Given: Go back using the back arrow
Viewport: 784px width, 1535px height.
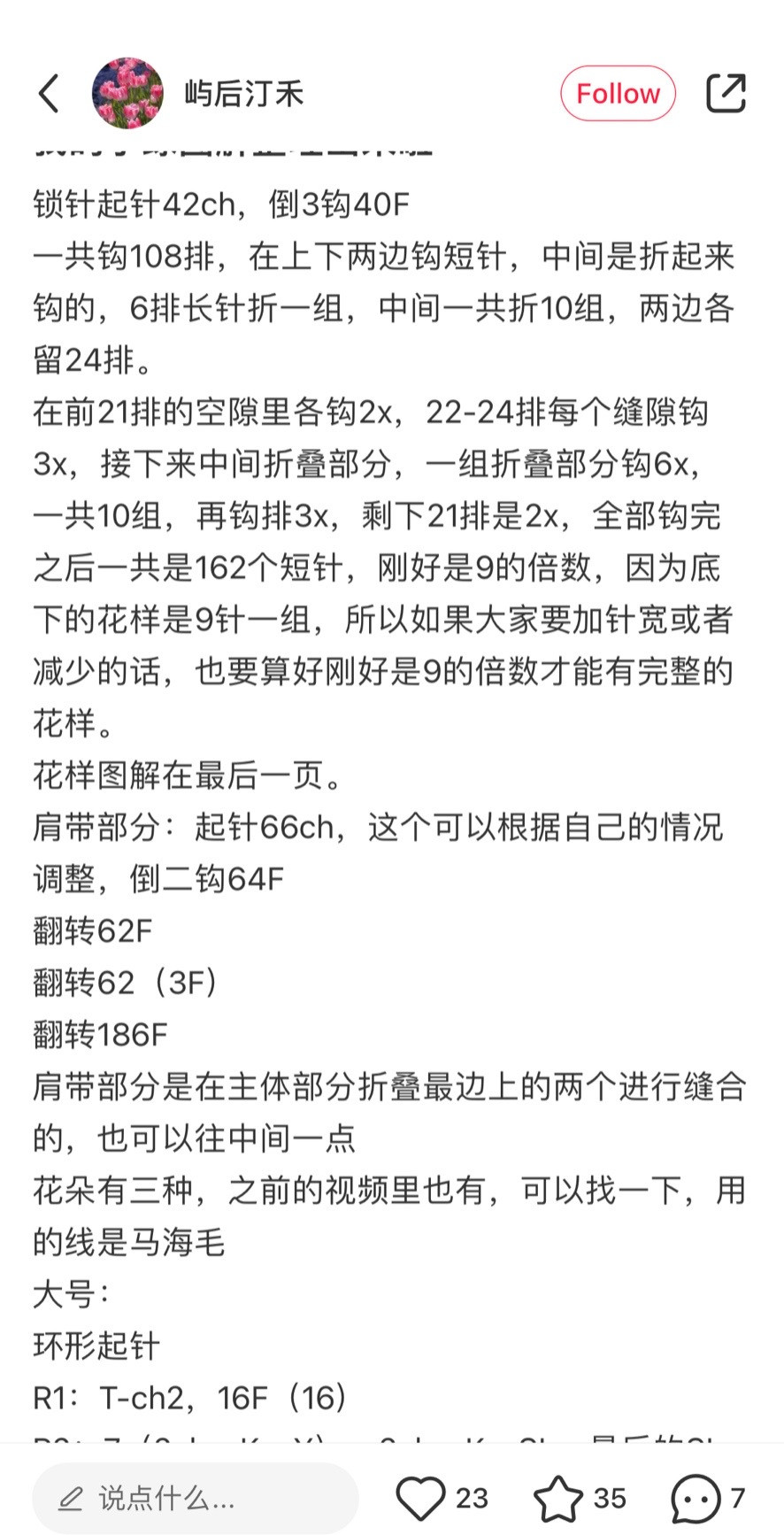Looking at the screenshot, I should (x=49, y=93).
